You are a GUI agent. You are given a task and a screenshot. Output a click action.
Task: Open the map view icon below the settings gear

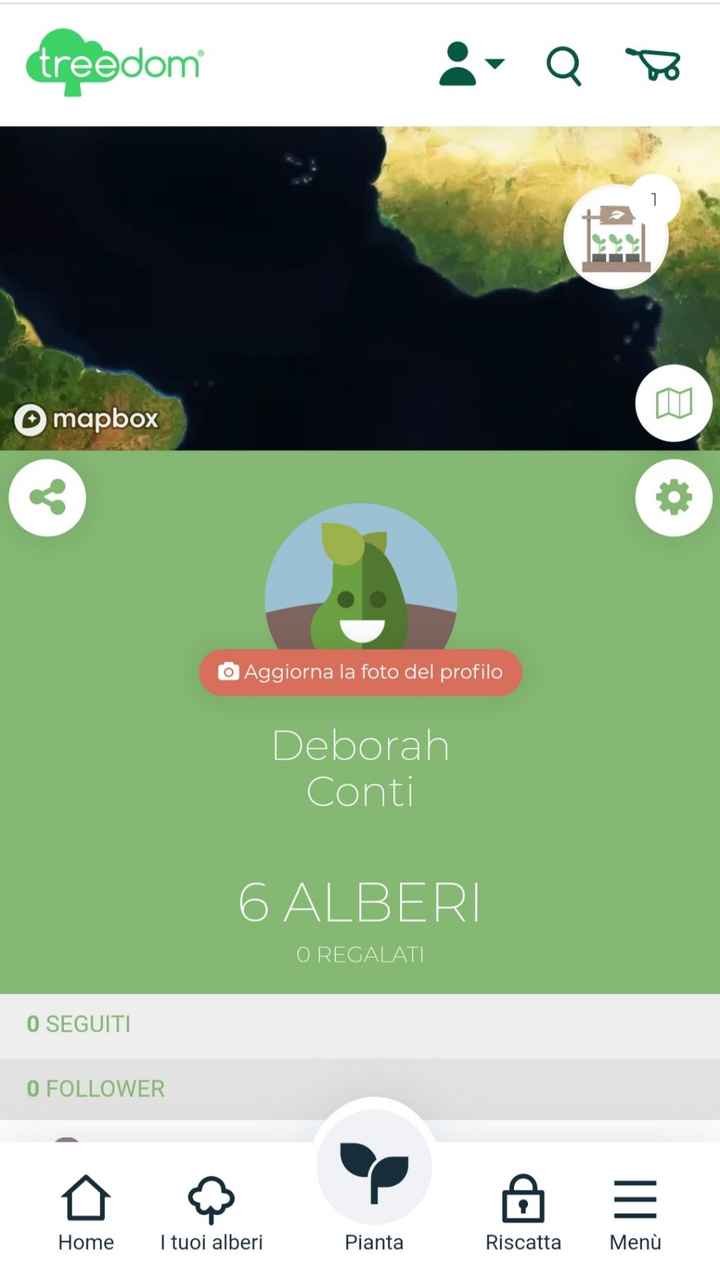(673, 402)
